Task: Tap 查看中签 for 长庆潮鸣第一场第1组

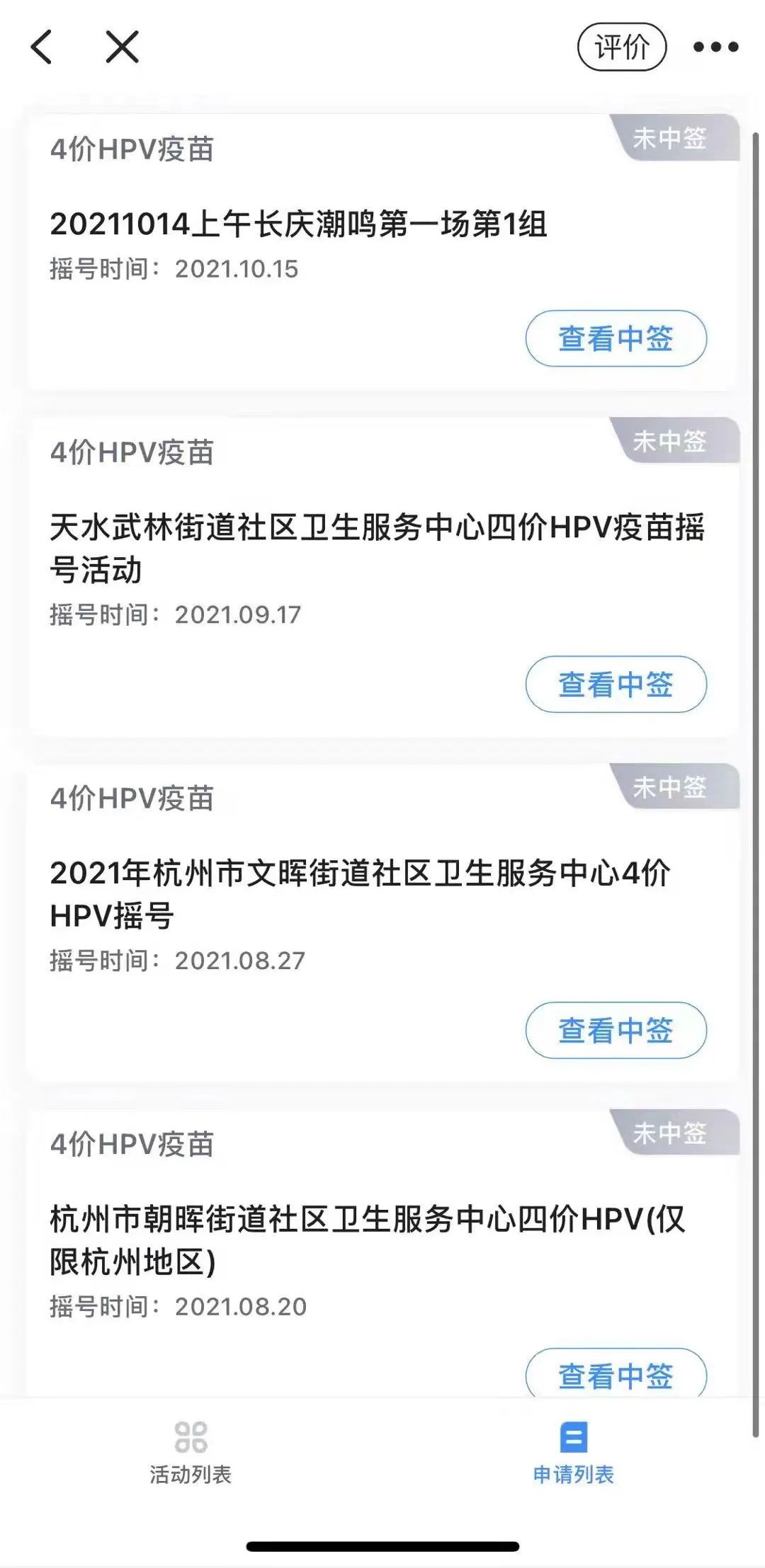Action: 616,338
